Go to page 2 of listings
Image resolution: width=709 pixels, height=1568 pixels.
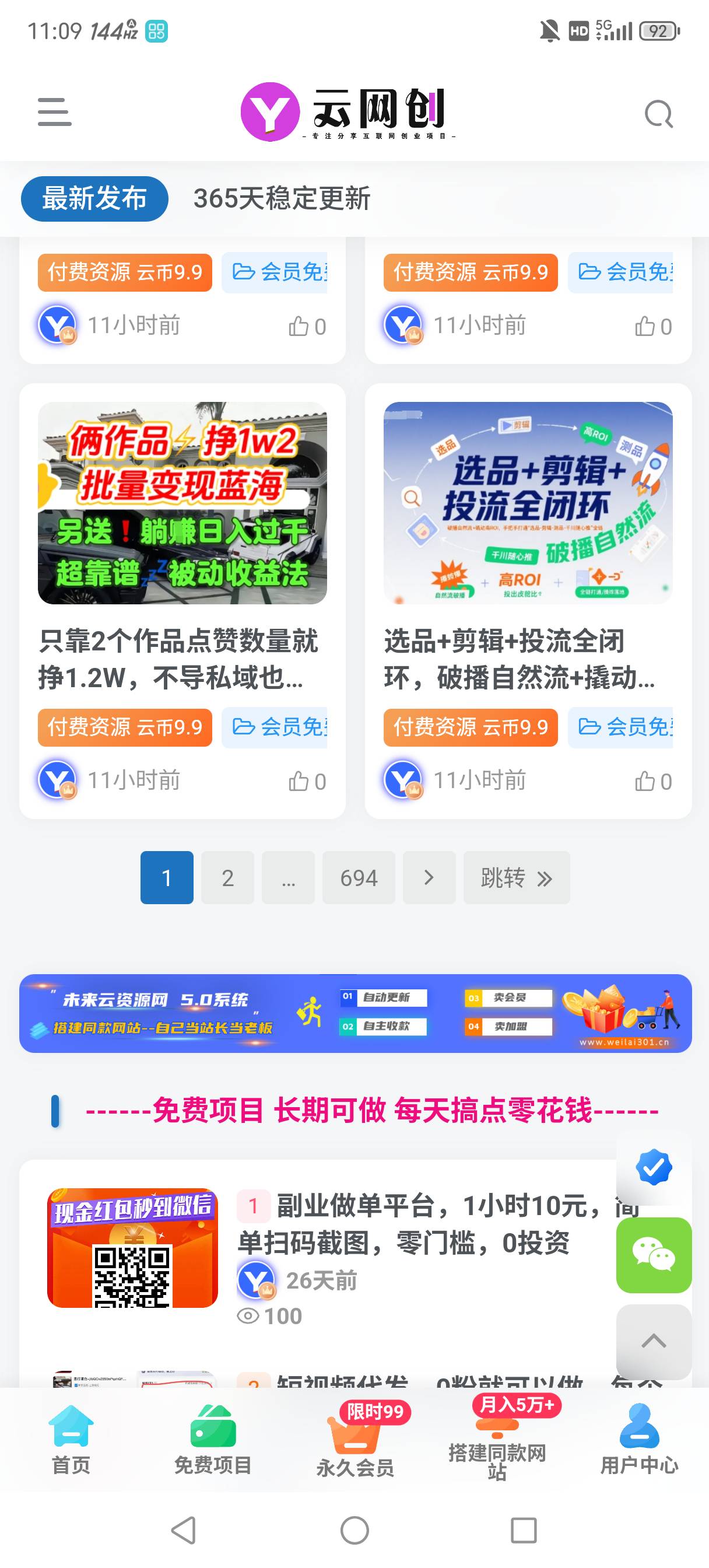pyautogui.click(x=227, y=878)
